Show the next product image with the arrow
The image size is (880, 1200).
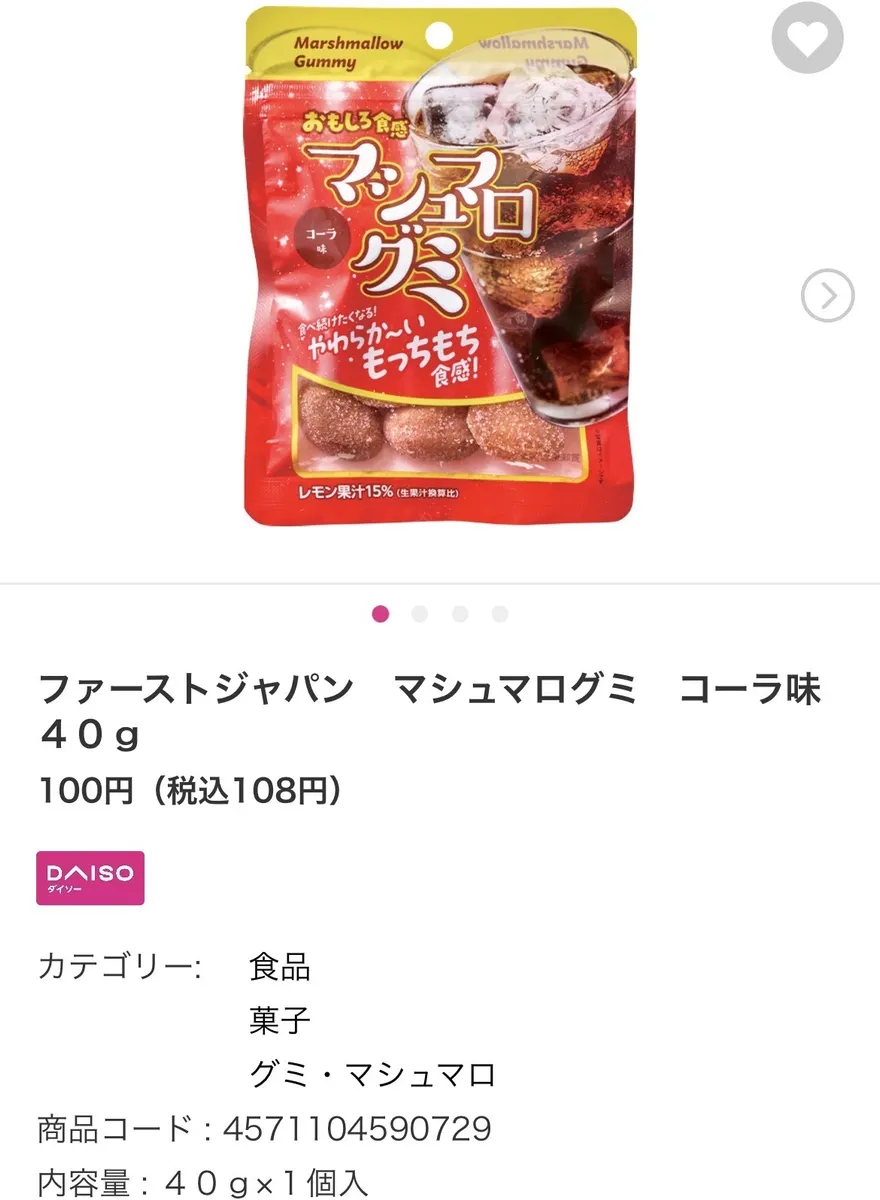(x=828, y=296)
